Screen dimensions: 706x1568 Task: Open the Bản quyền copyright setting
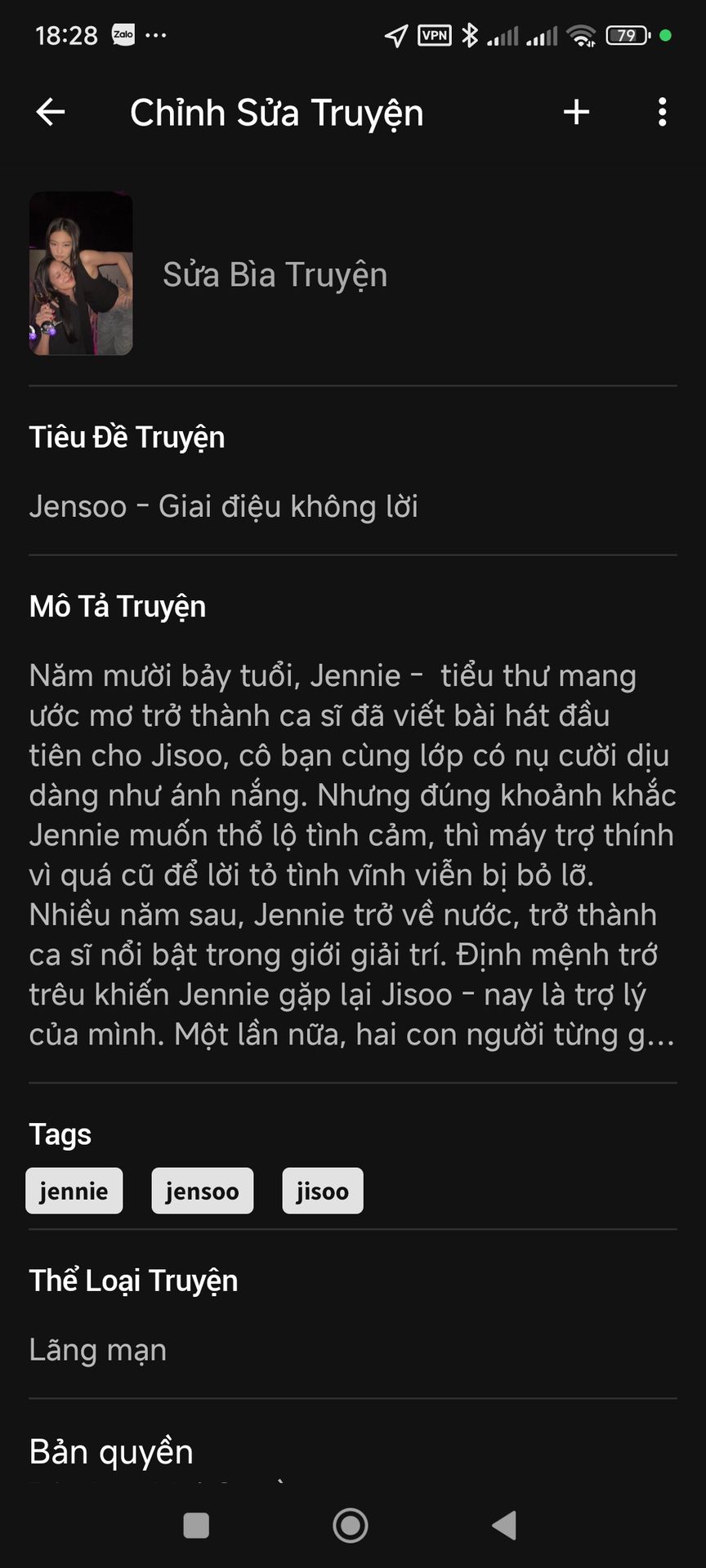112,1452
